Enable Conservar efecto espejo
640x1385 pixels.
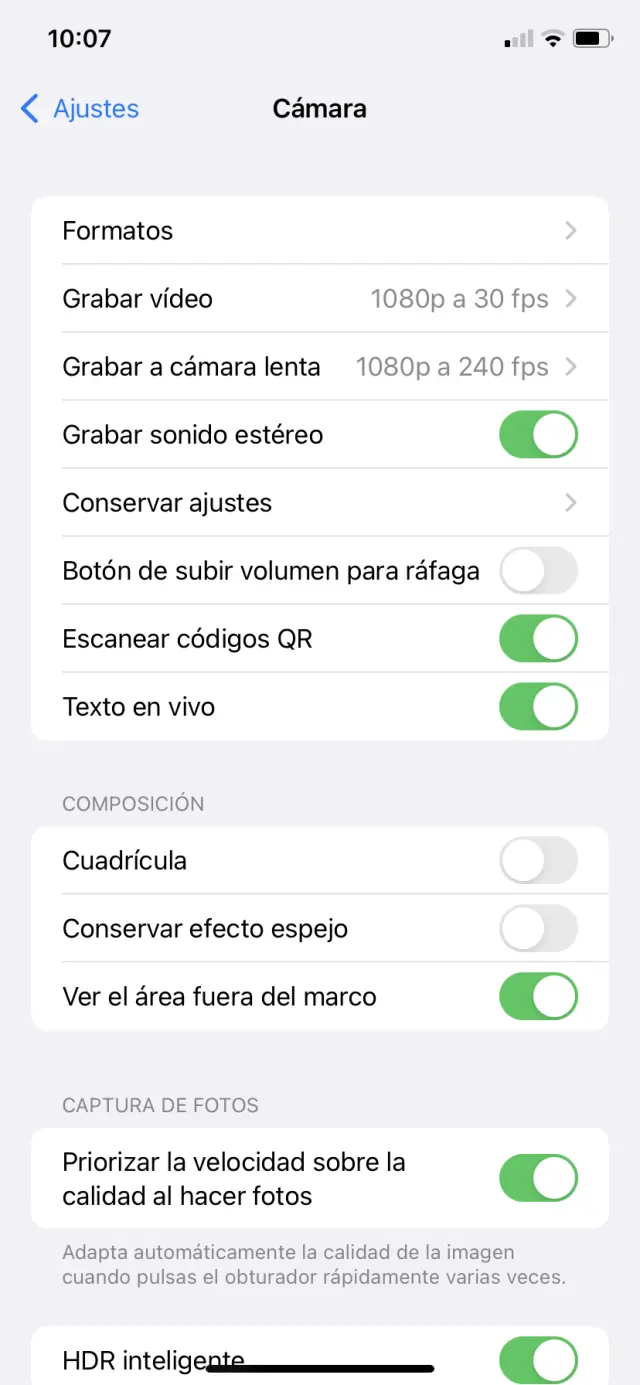click(x=538, y=929)
